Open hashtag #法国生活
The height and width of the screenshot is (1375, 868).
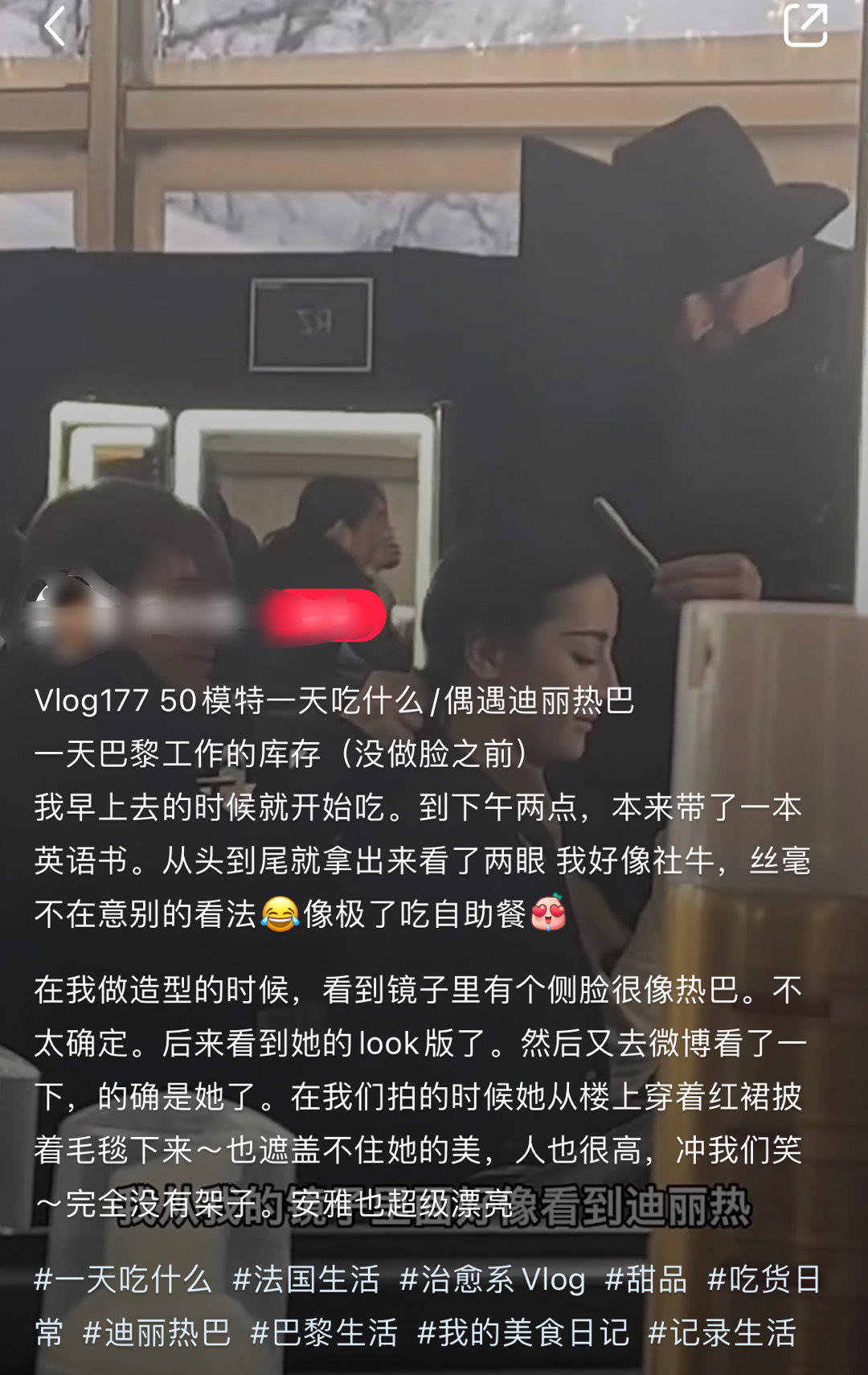coord(305,1279)
